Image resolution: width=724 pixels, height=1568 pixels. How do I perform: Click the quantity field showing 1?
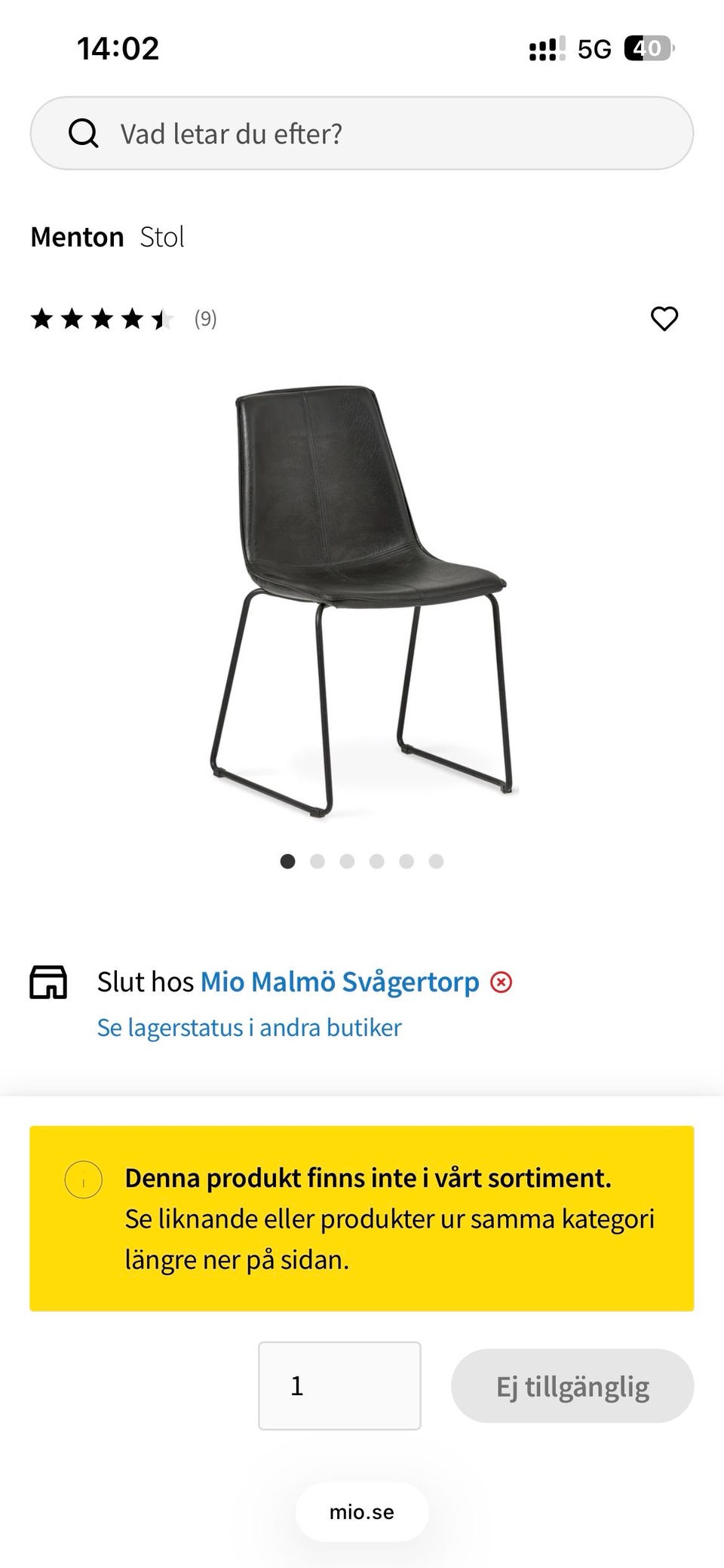pyautogui.click(x=339, y=1385)
